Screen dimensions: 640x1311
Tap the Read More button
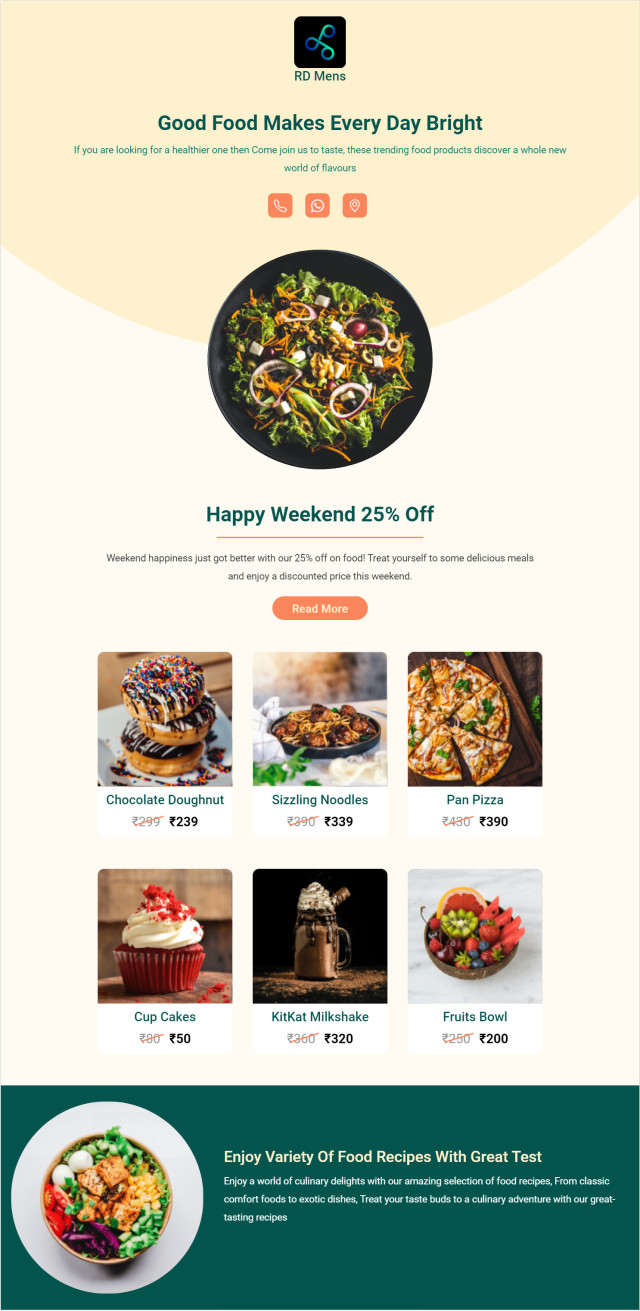(320, 608)
